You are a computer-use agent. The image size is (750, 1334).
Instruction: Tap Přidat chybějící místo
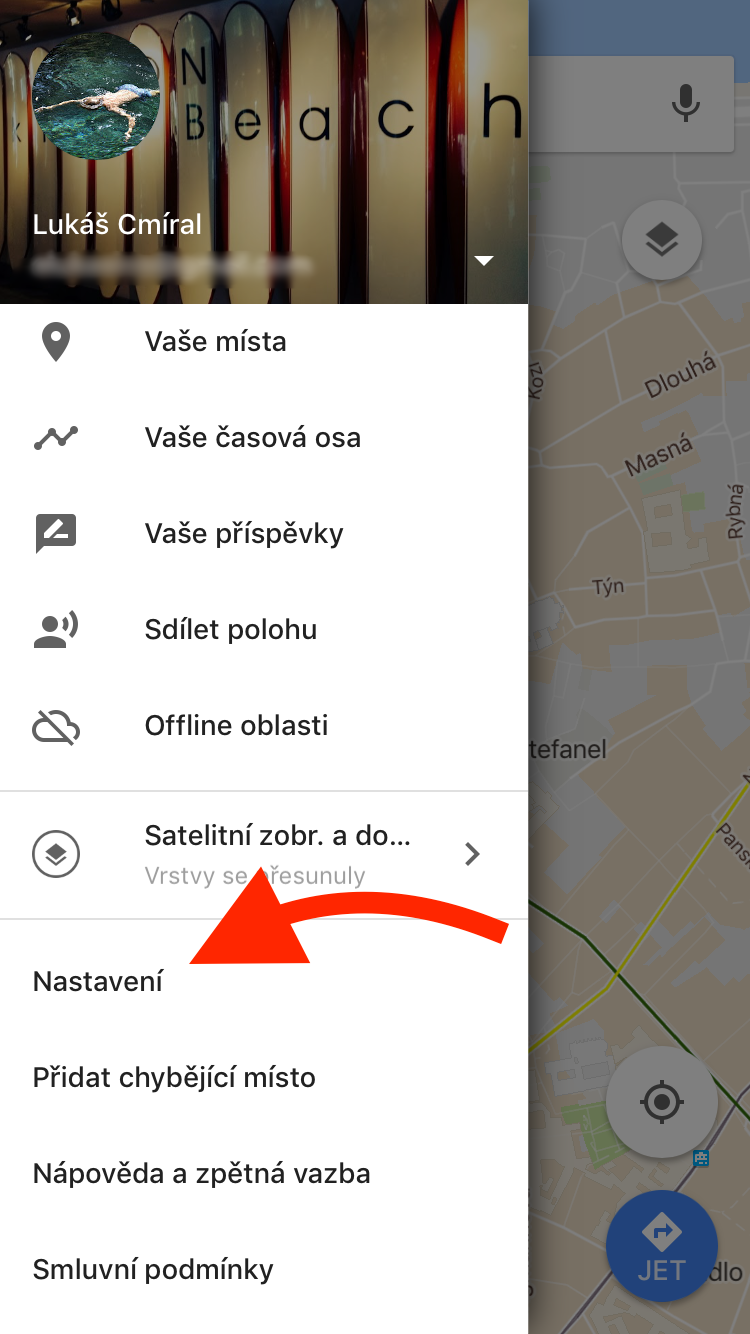(174, 1078)
